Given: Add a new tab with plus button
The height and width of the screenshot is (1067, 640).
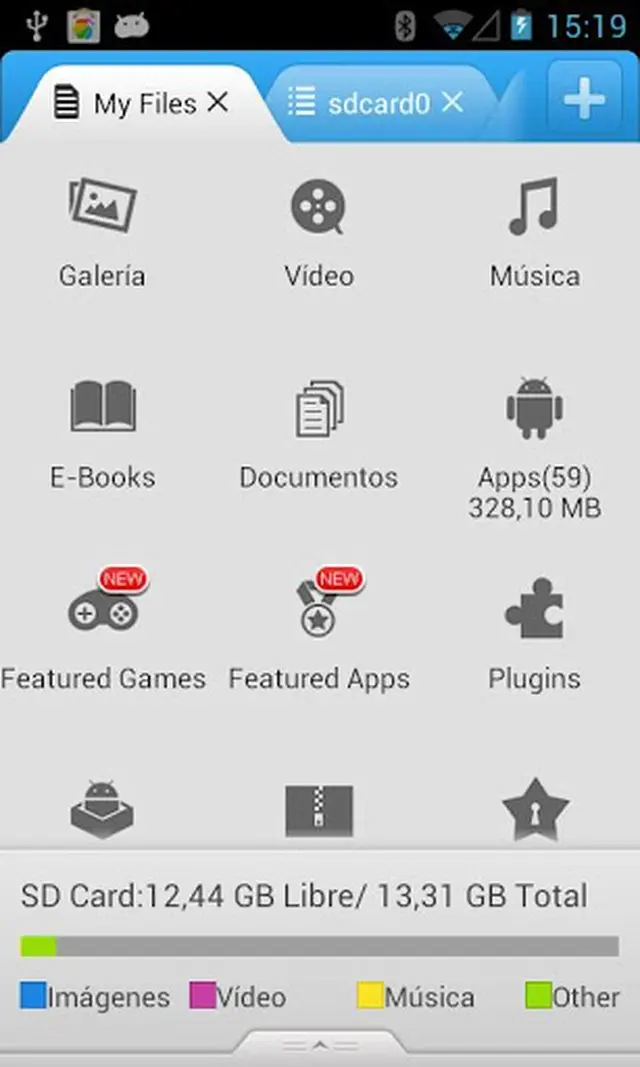Looking at the screenshot, I should [x=584, y=100].
